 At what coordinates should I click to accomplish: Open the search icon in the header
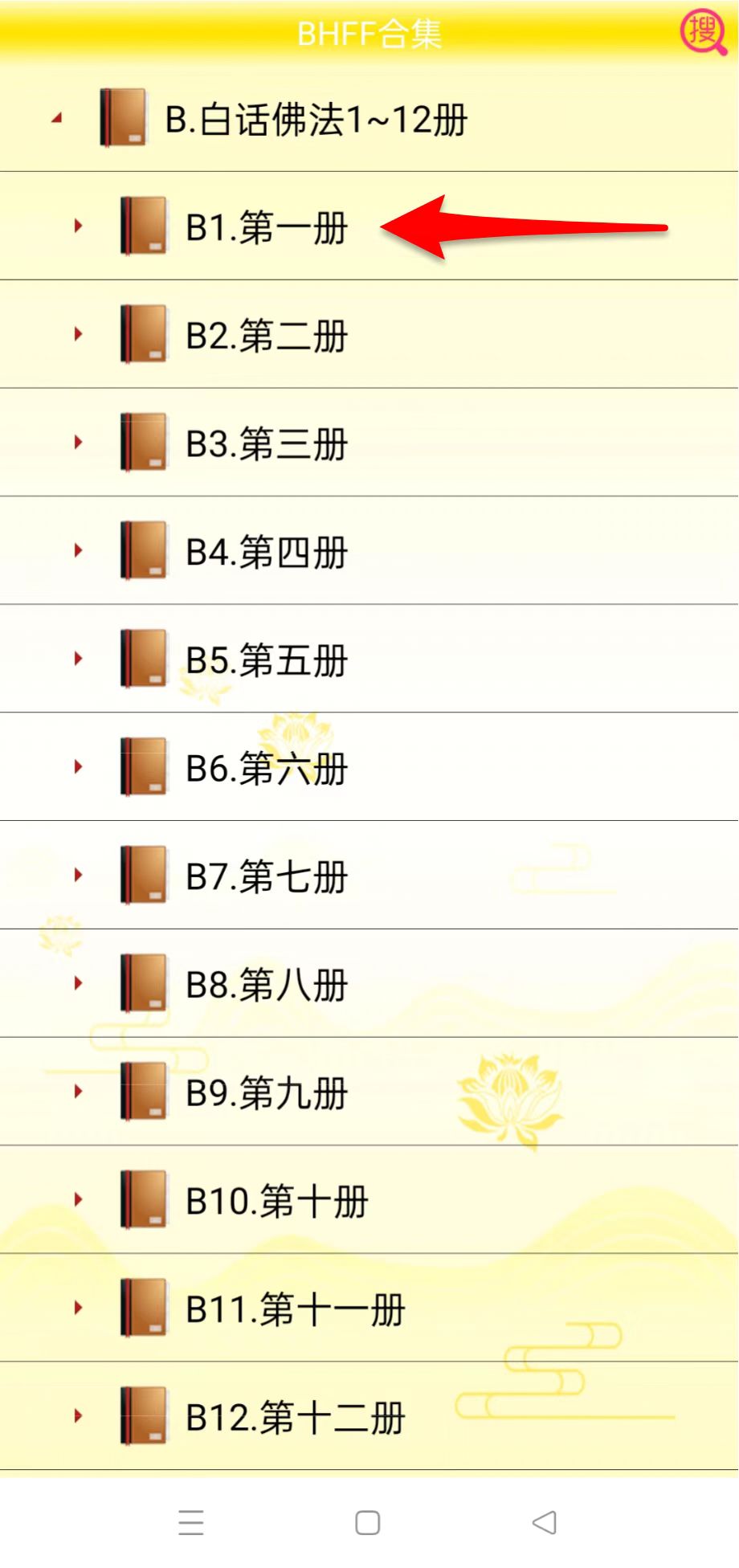coord(703,33)
